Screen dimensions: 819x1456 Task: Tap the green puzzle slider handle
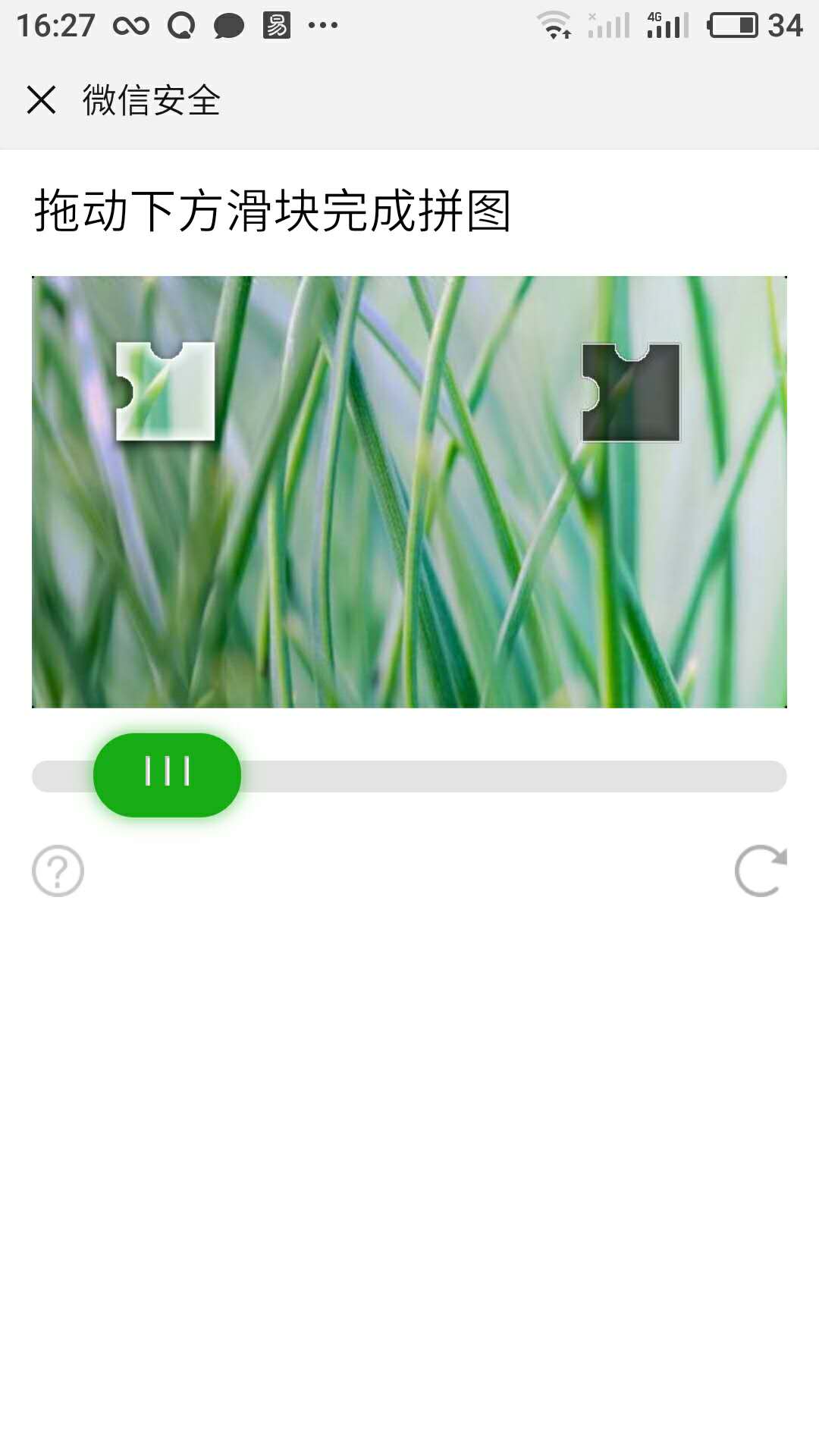coord(167,774)
